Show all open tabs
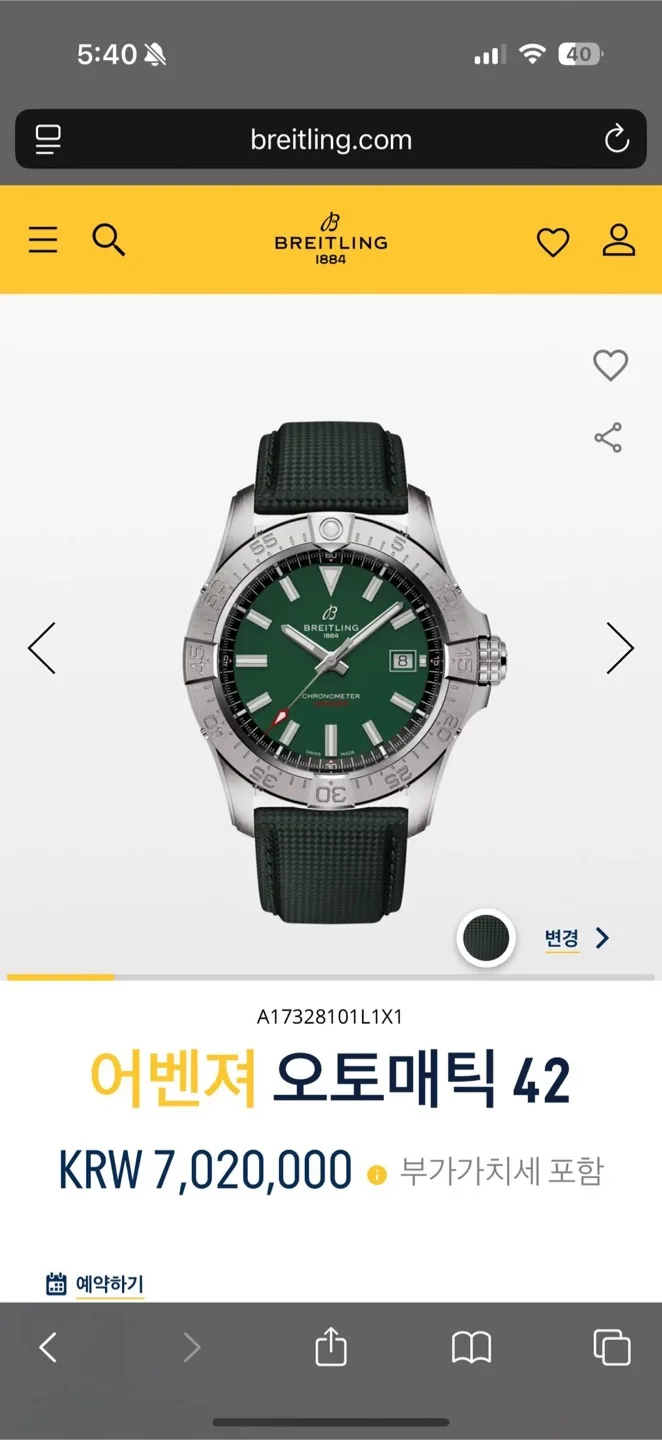662x1440 pixels. coord(611,1347)
